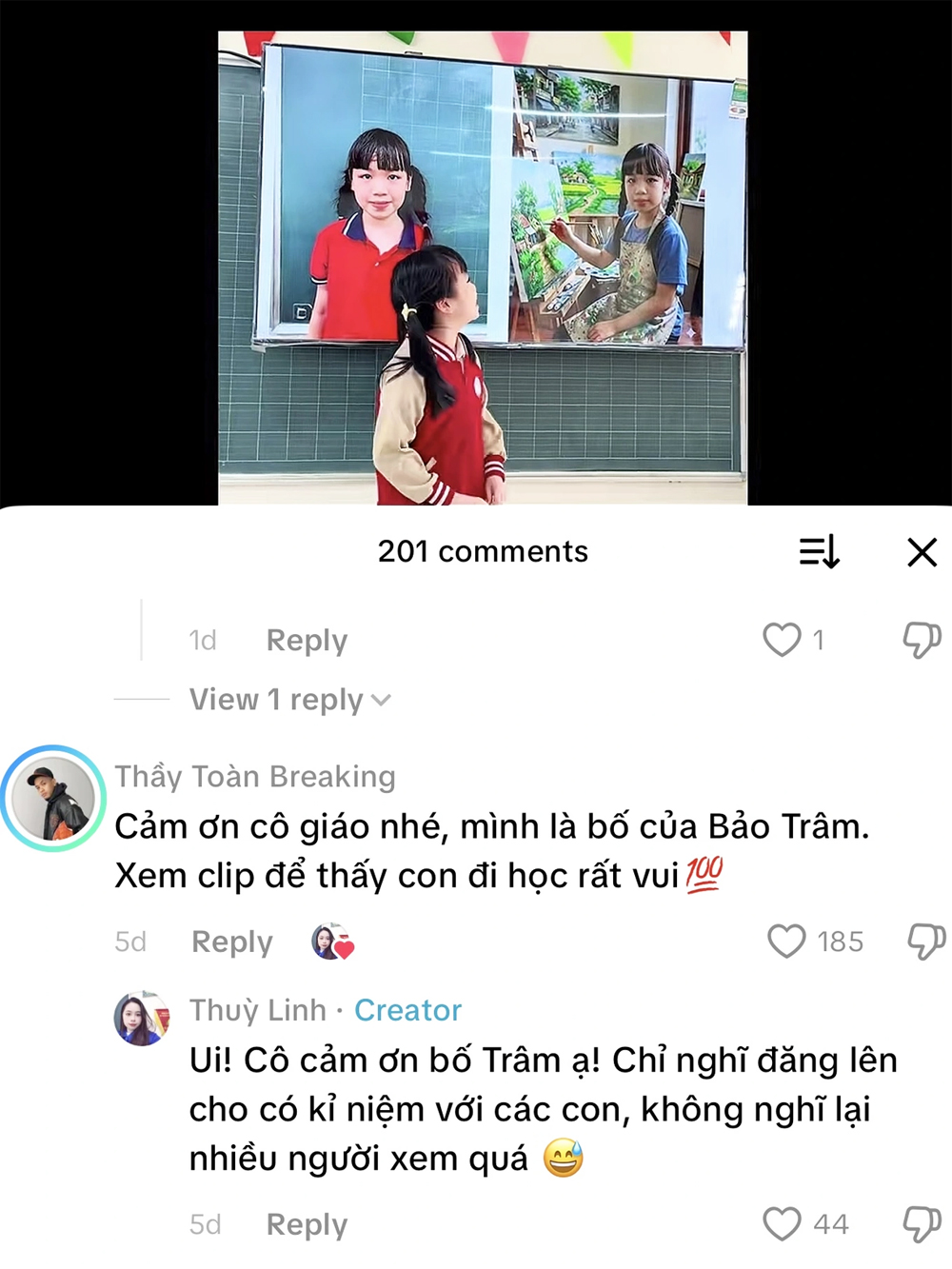Dislike the 1d comment
Viewport: 952px width, 1269px height.
tap(921, 640)
